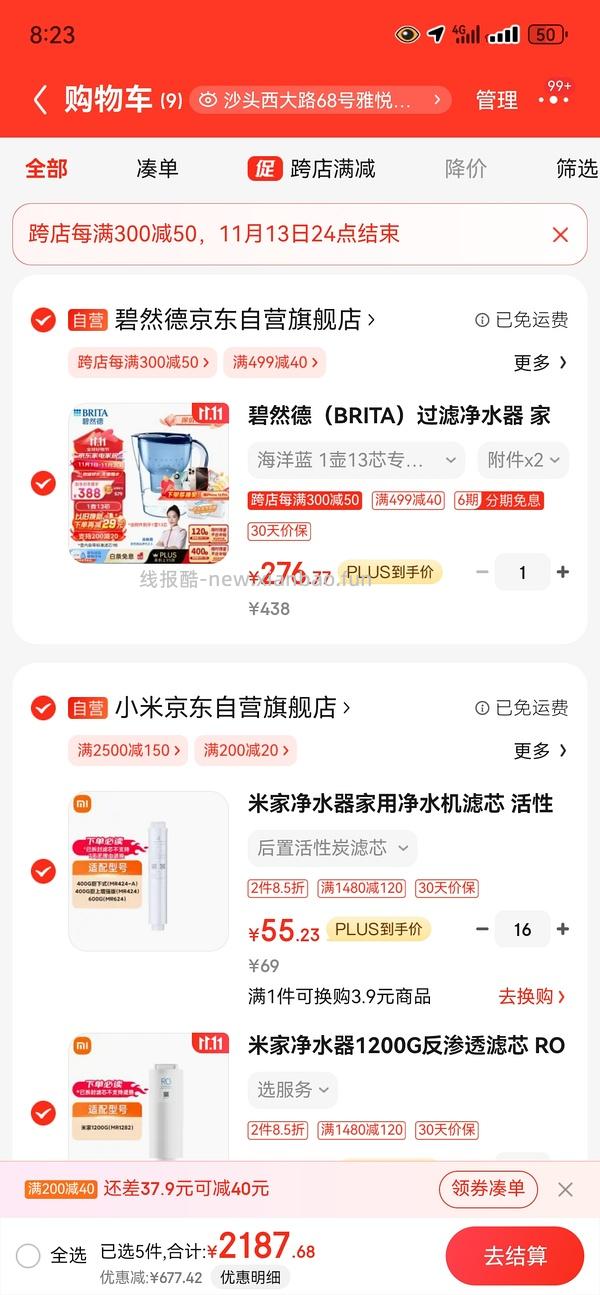Screen dimensions: 600x1295
Task: Open the more options dots menu
Action: [x=553, y=99]
